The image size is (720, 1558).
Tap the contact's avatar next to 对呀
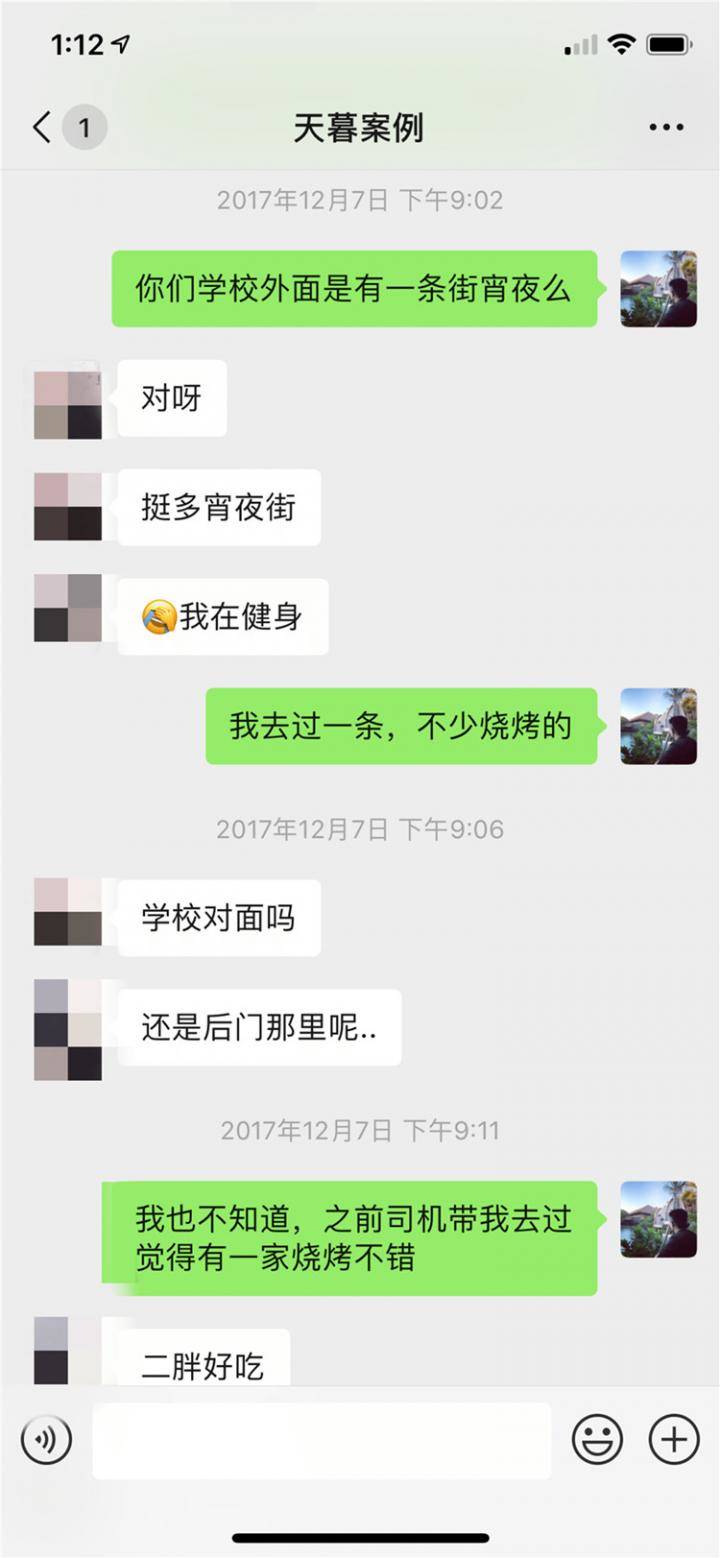tap(67, 399)
